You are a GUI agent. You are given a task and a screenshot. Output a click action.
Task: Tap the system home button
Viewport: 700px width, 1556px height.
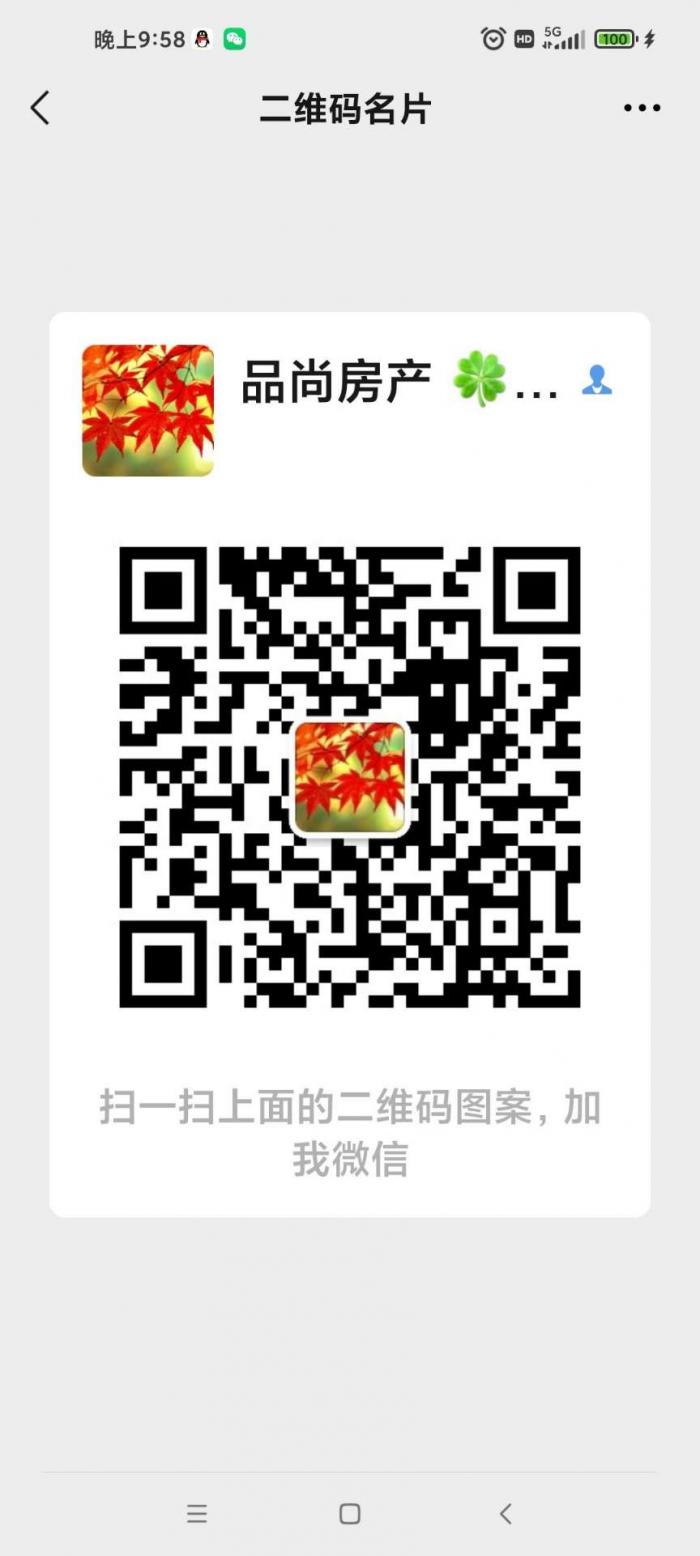tap(349, 1513)
